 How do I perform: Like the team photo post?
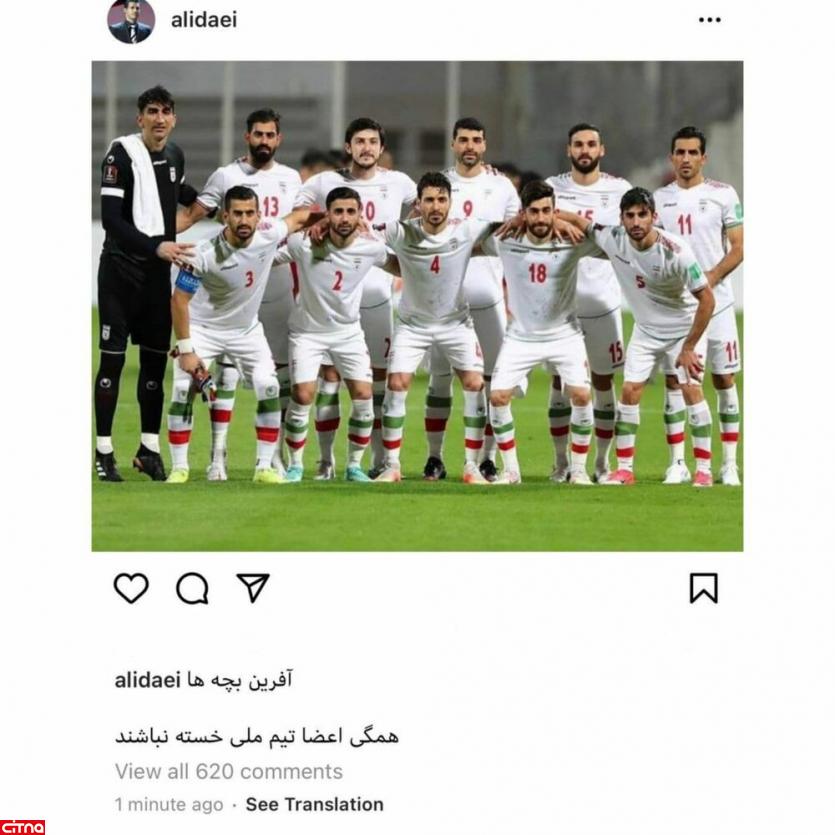click(131, 588)
